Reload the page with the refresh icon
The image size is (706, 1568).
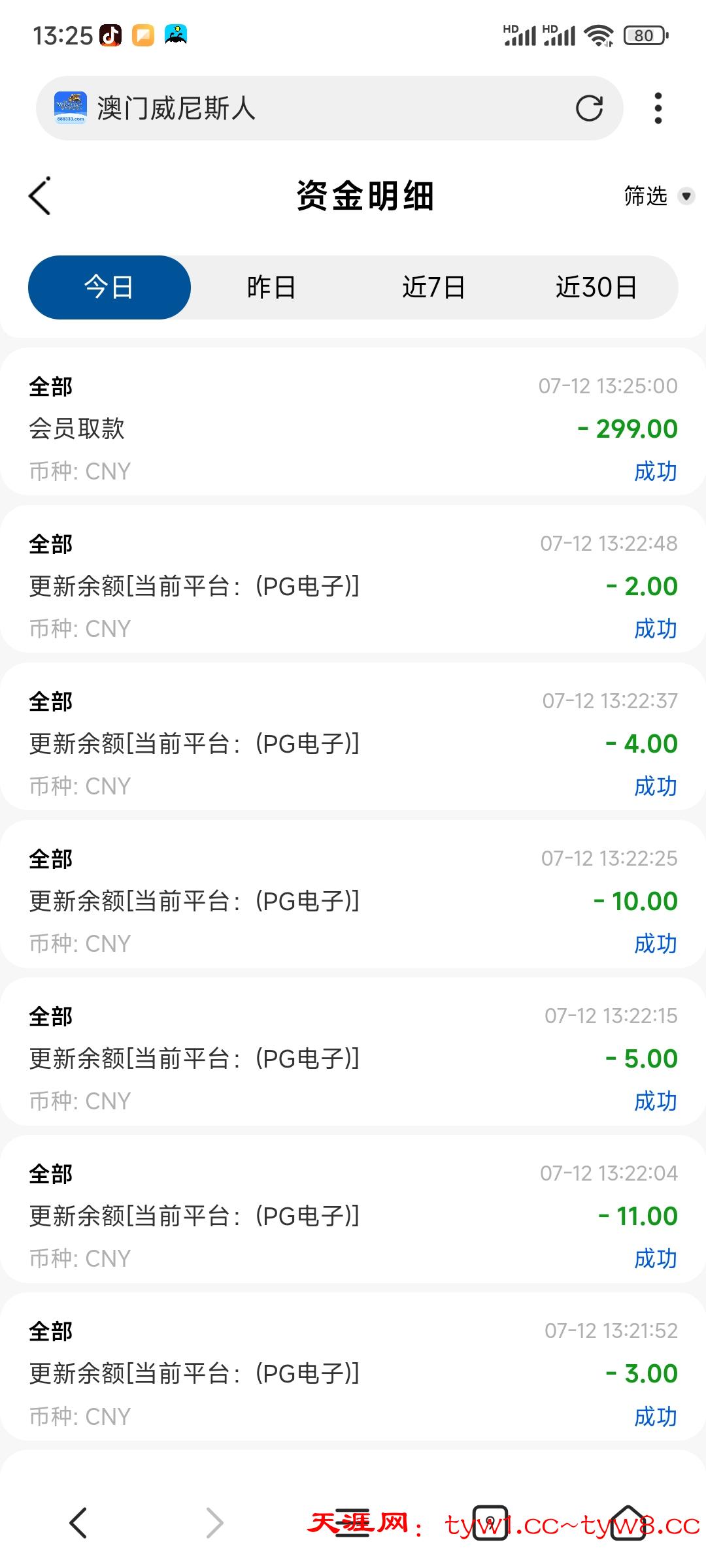tap(589, 108)
